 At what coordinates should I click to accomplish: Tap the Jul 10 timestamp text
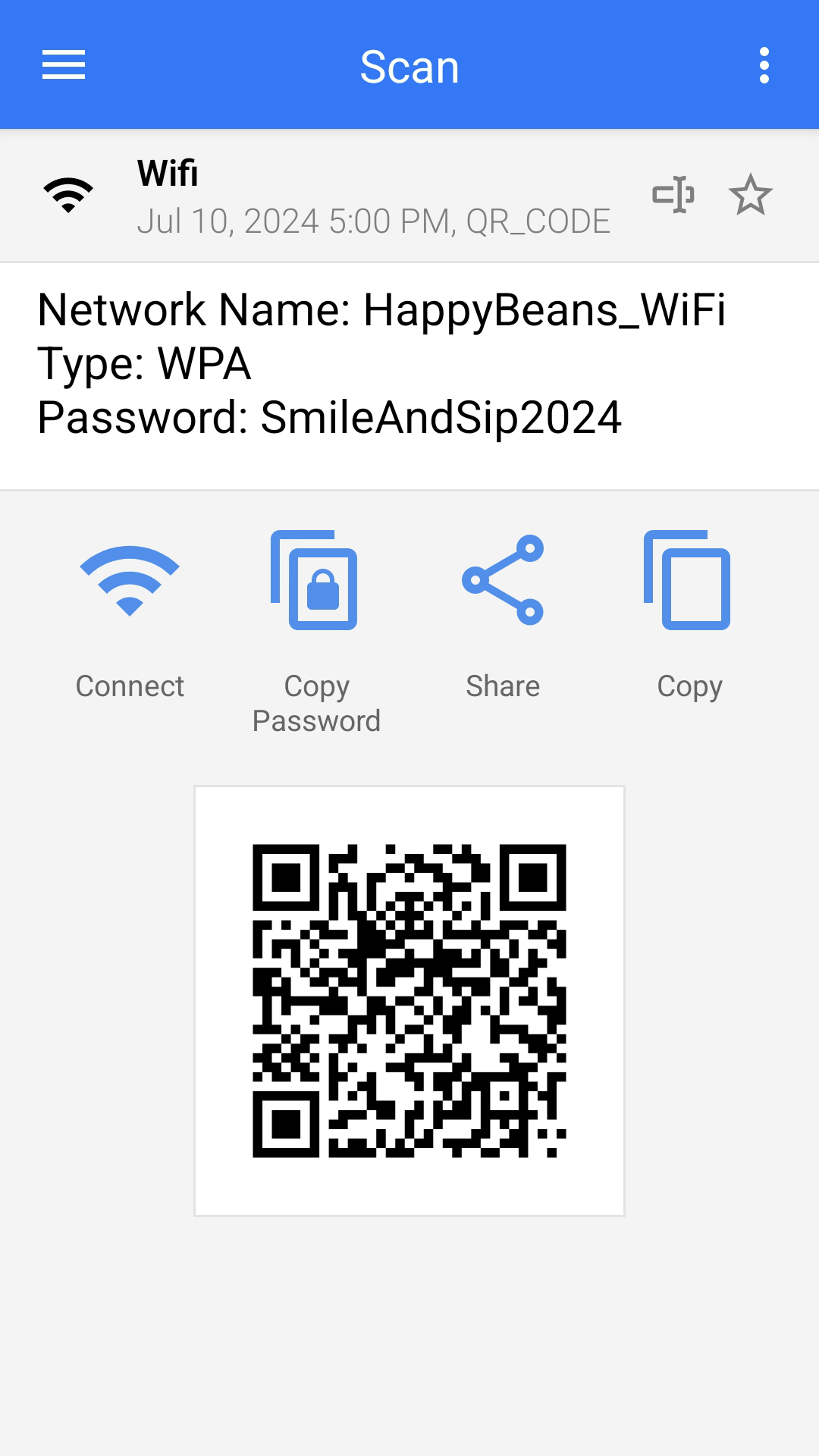[375, 221]
